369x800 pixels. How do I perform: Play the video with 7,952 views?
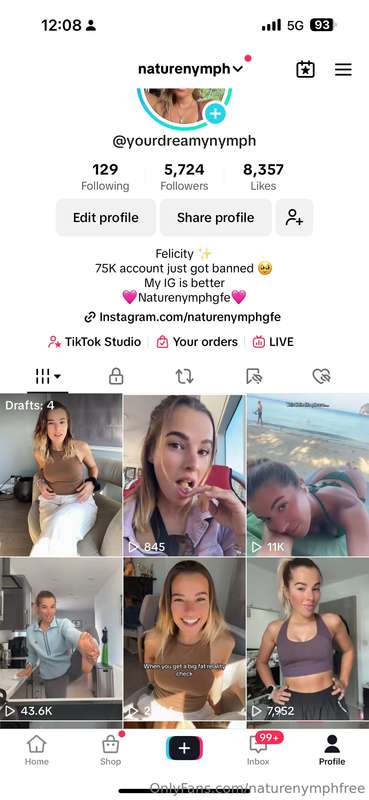pyautogui.click(x=308, y=638)
